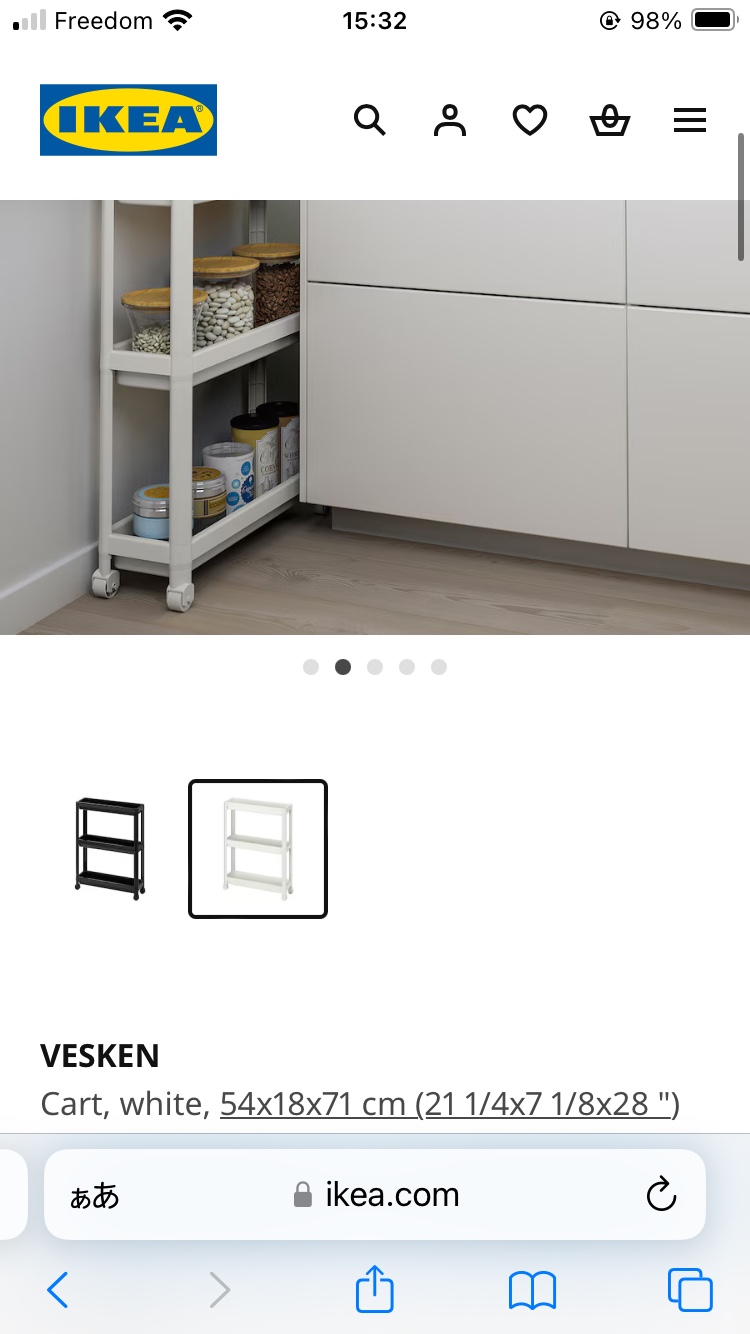The height and width of the screenshot is (1334, 750).
Task: Share this page from Safari toolbar
Action: pos(375,1288)
